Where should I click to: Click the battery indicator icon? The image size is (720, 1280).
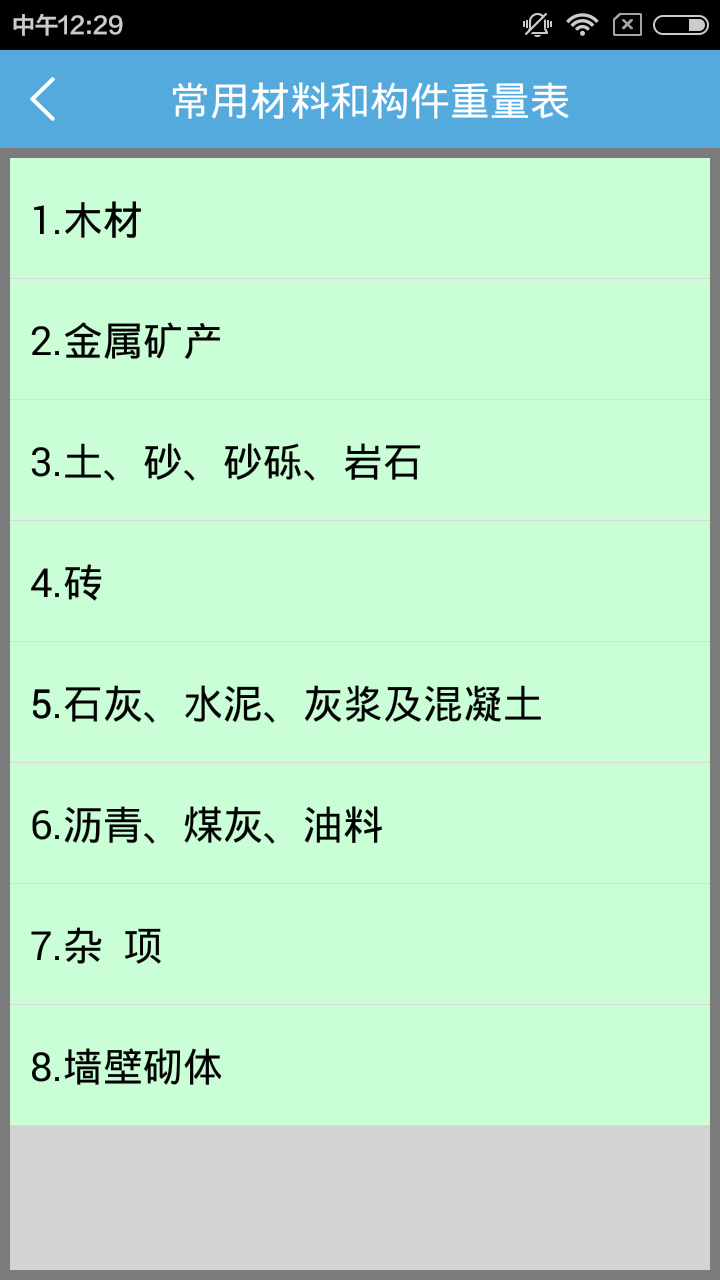(x=681, y=23)
